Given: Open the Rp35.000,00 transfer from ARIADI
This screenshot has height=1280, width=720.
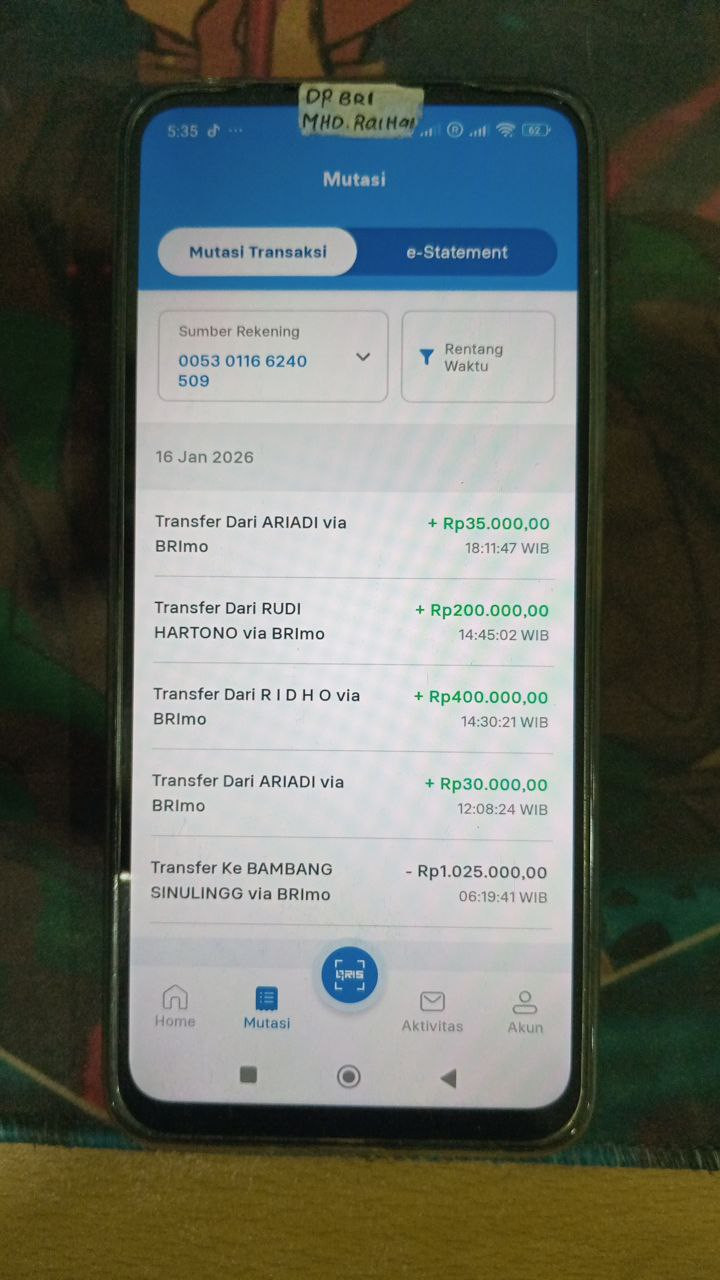Looking at the screenshot, I should 352,535.
